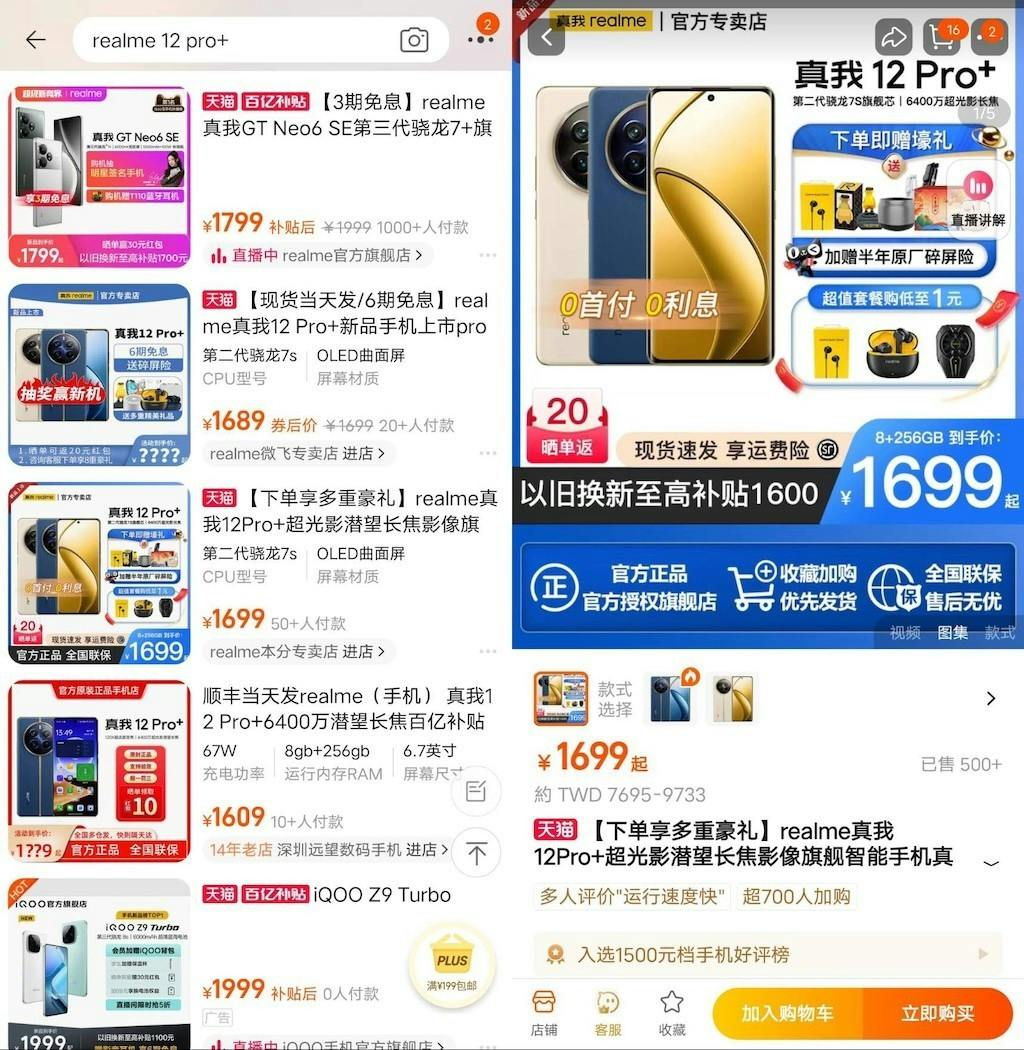Open the shopping cart with 16 items
This screenshot has height=1050, width=1024.
coord(942,37)
